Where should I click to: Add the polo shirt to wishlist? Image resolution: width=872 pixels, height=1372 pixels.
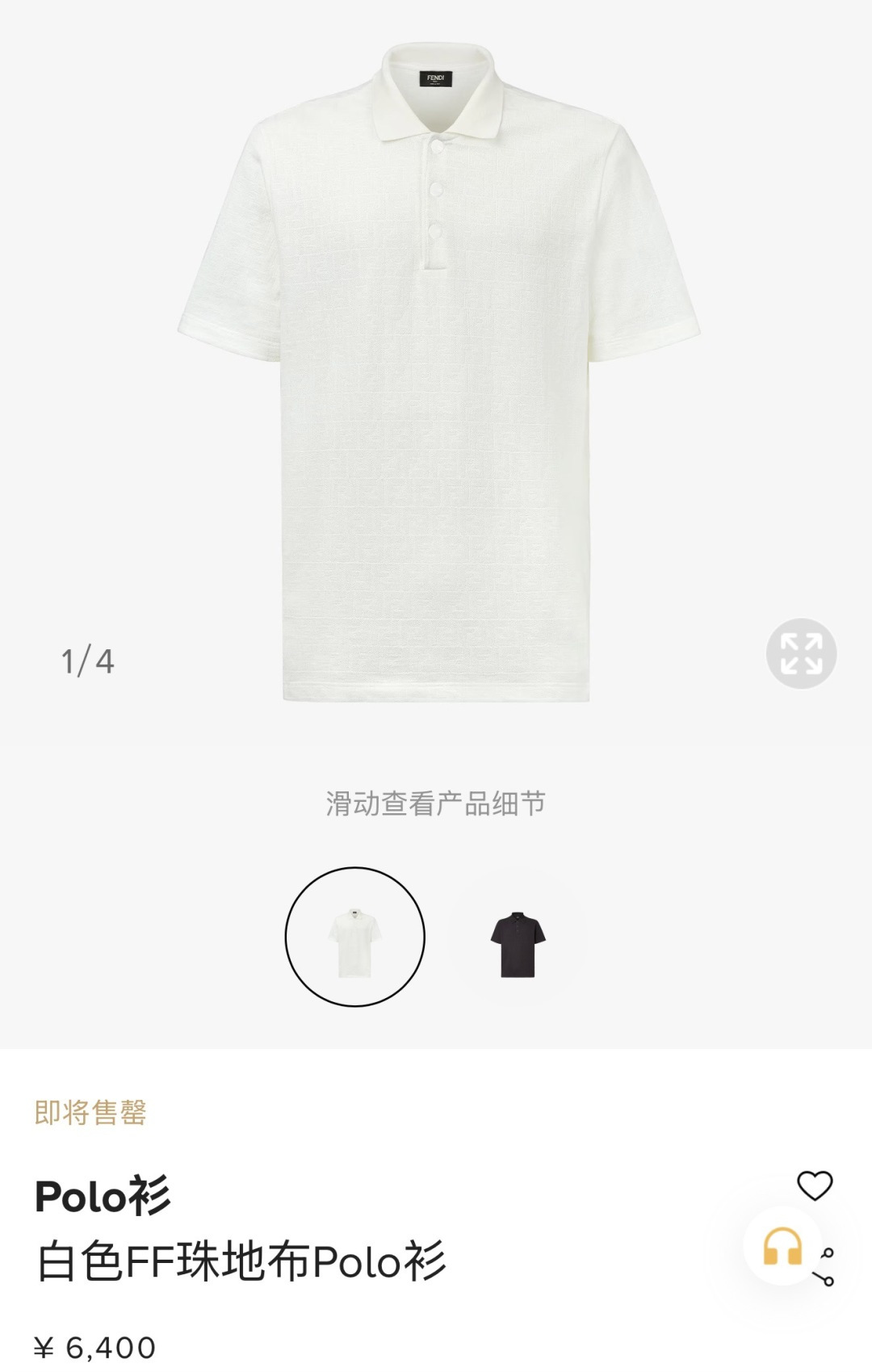tap(814, 1185)
